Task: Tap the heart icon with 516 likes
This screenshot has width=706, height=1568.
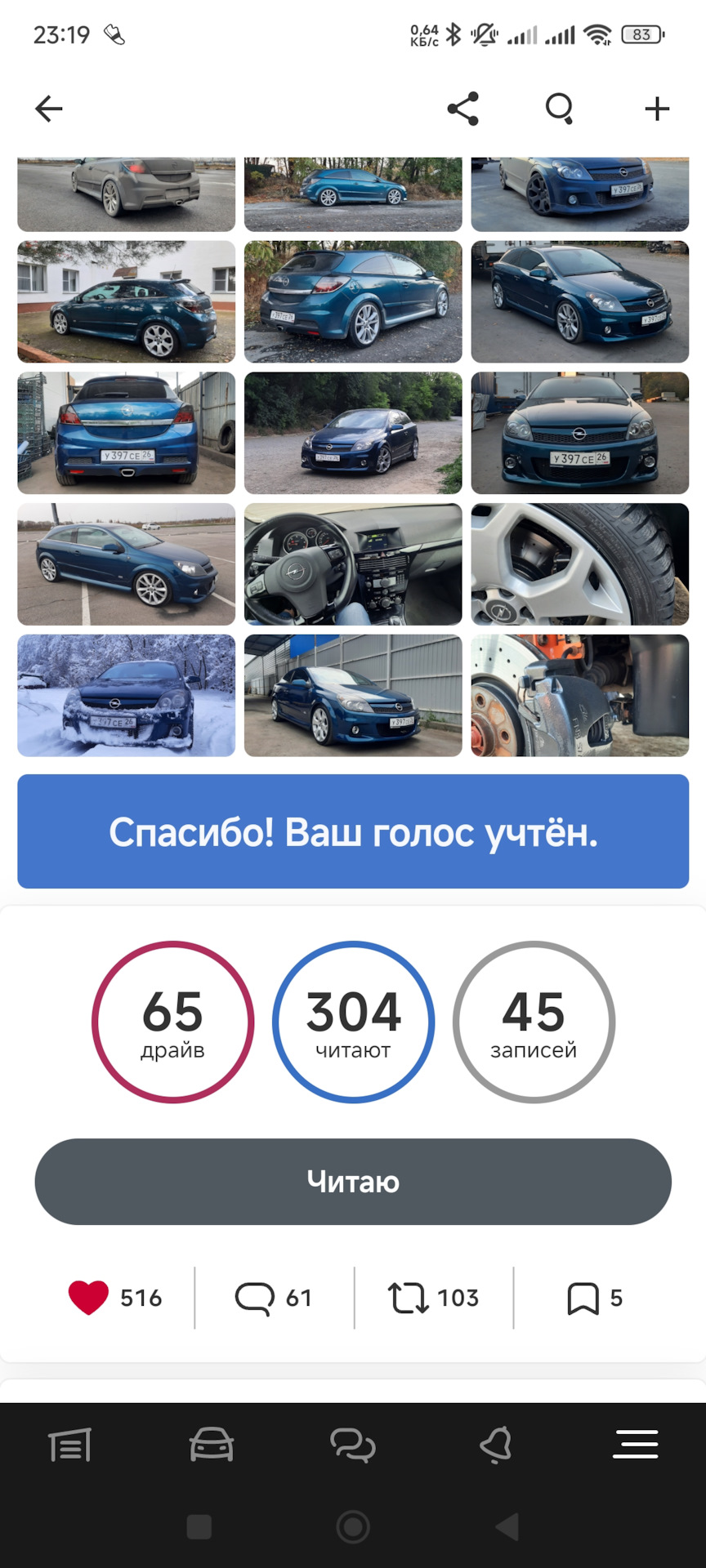Action: [88, 1298]
